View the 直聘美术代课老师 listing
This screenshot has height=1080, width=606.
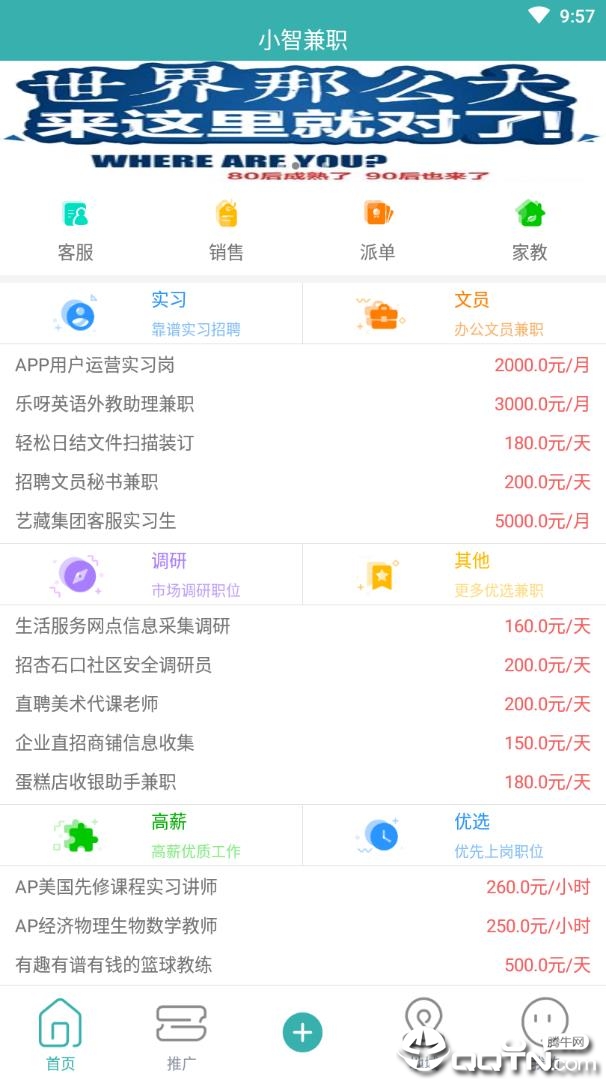tap(302, 704)
